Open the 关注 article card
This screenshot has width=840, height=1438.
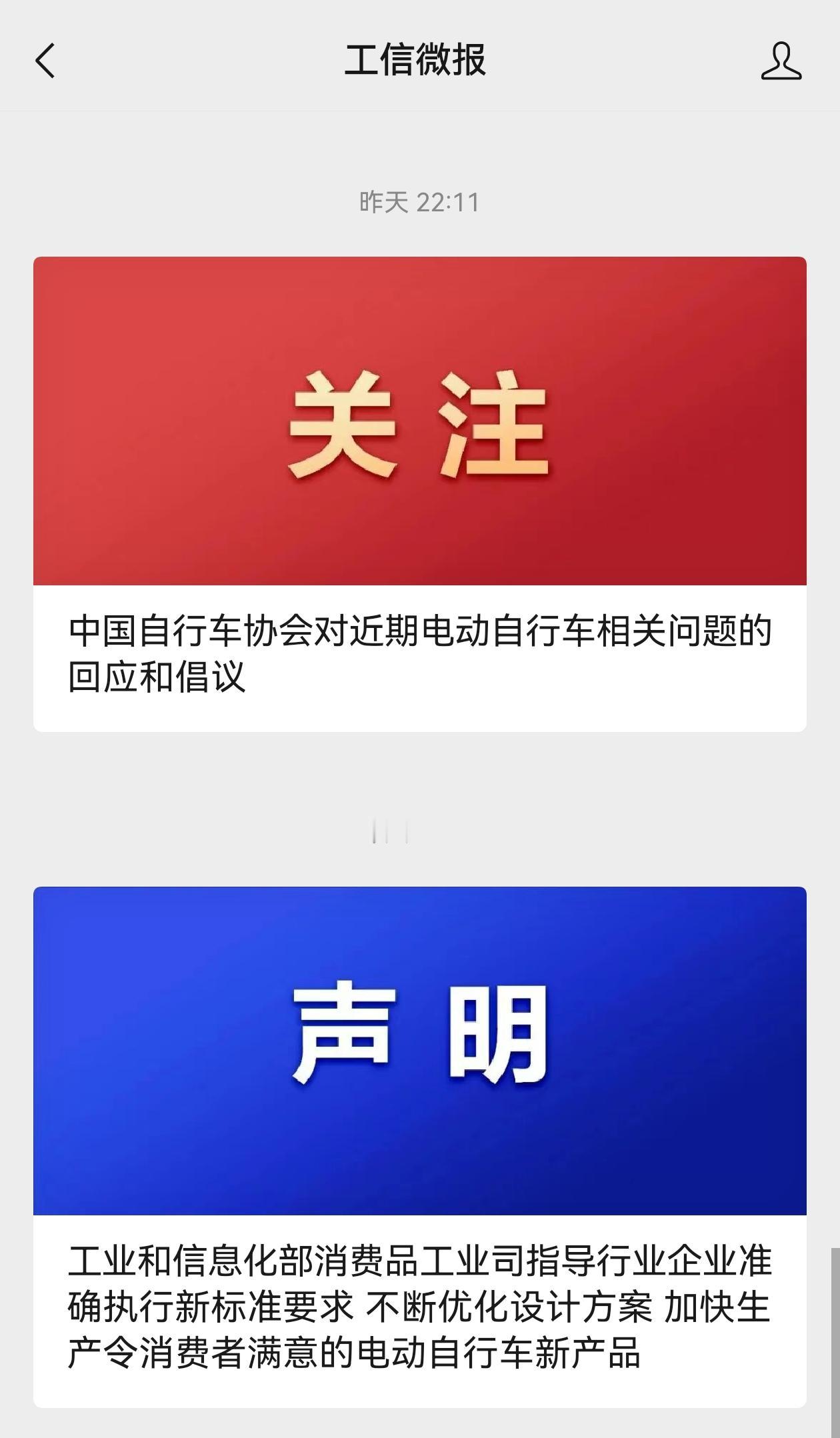[x=420, y=493]
